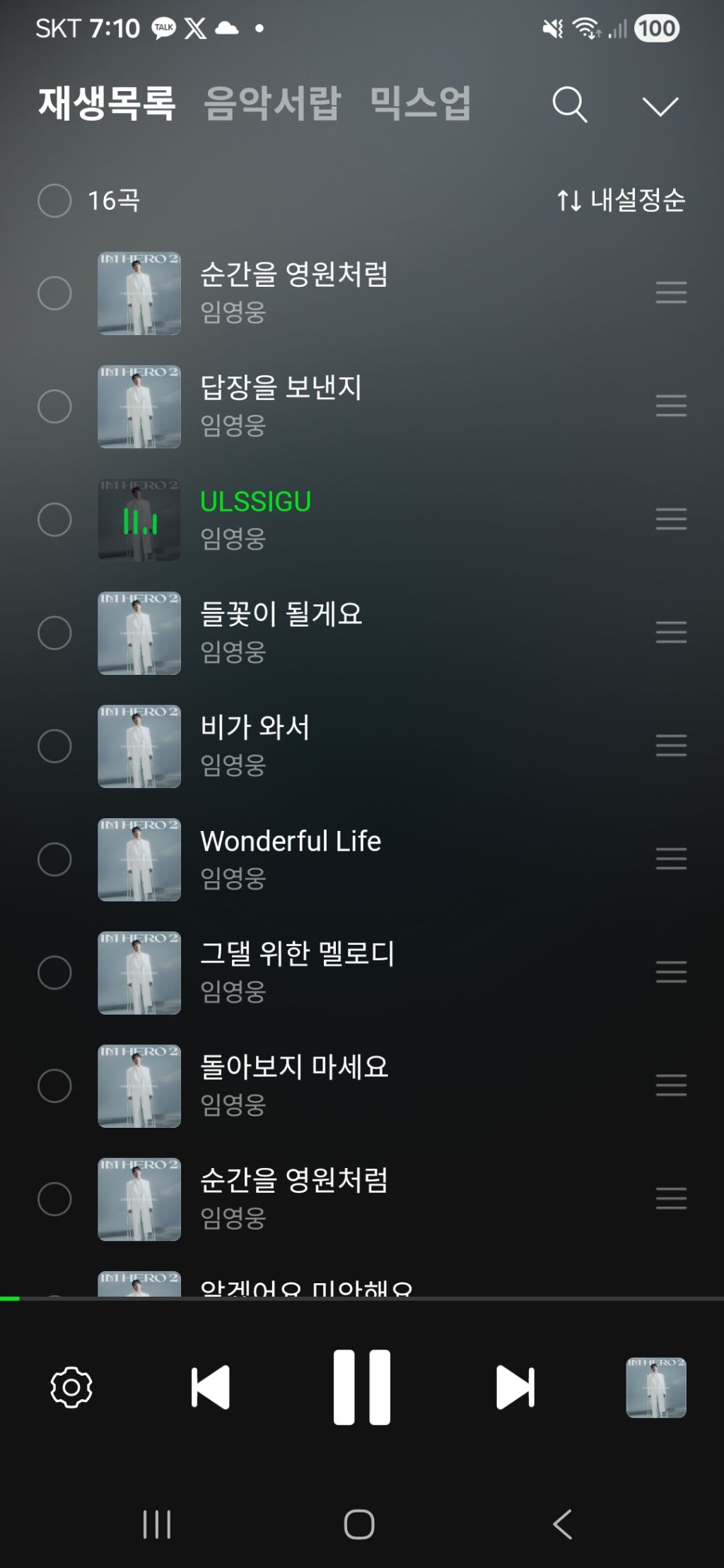Image resolution: width=724 pixels, height=1568 pixels.
Task: Switch to the 믹스업 tab
Action: [x=420, y=104]
